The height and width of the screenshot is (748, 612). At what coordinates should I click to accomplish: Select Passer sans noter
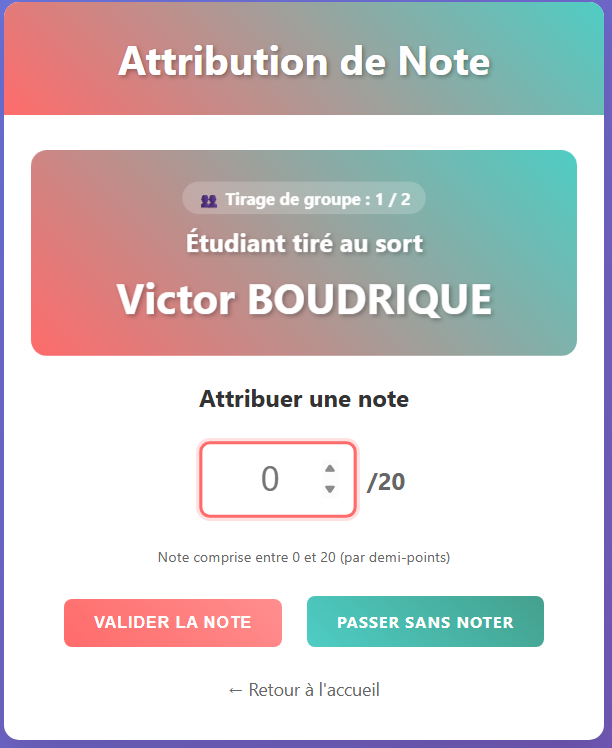click(425, 622)
